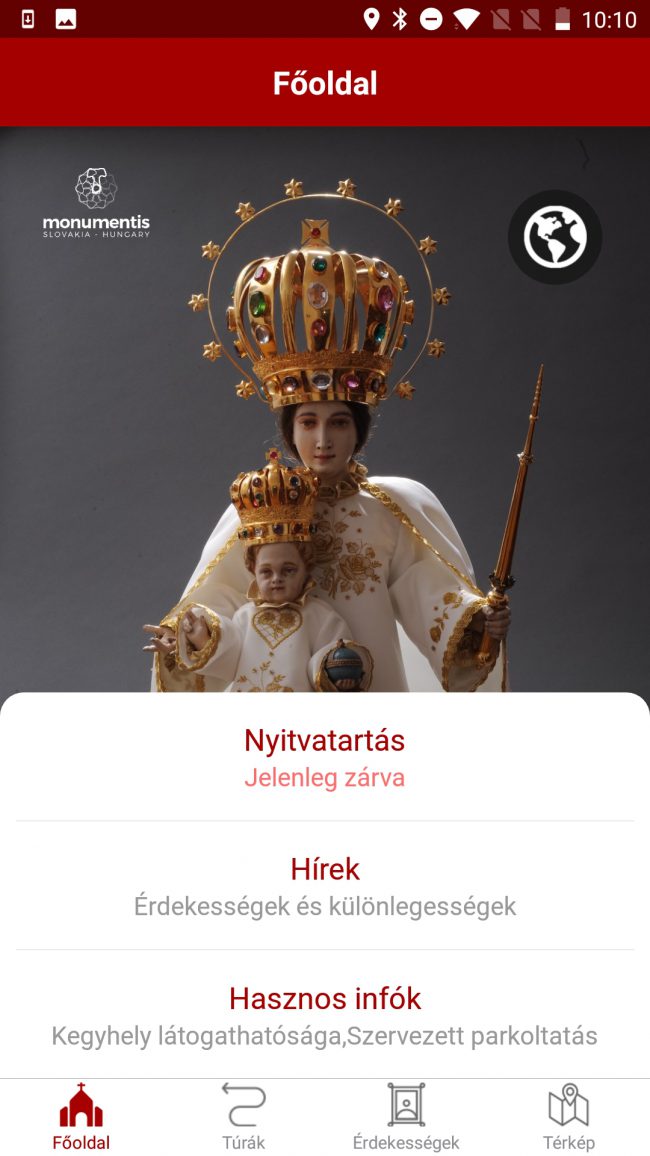Open Hasznos infók section
This screenshot has height=1156, width=650.
click(325, 1015)
